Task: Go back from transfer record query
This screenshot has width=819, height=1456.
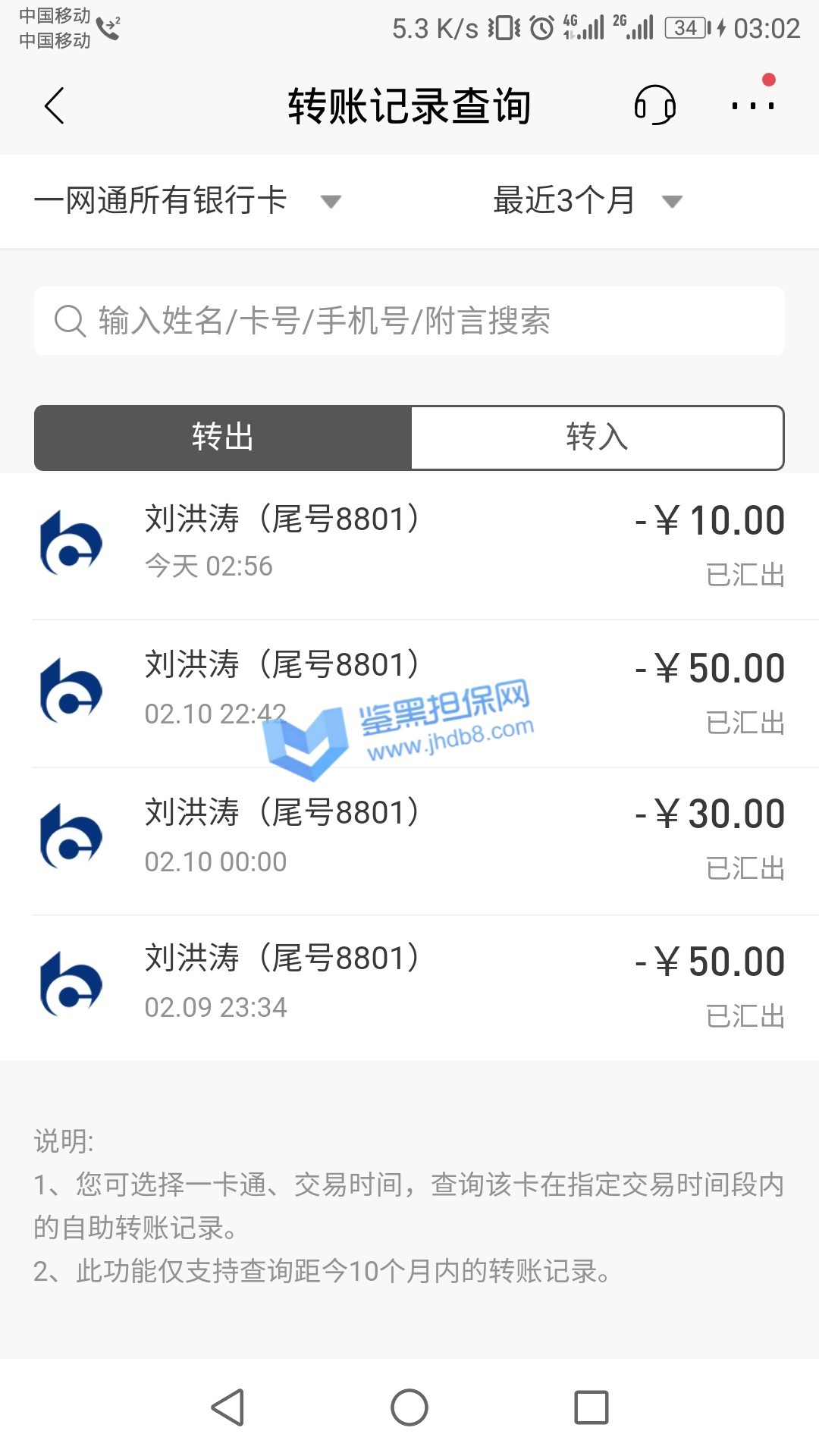Action: (55, 106)
